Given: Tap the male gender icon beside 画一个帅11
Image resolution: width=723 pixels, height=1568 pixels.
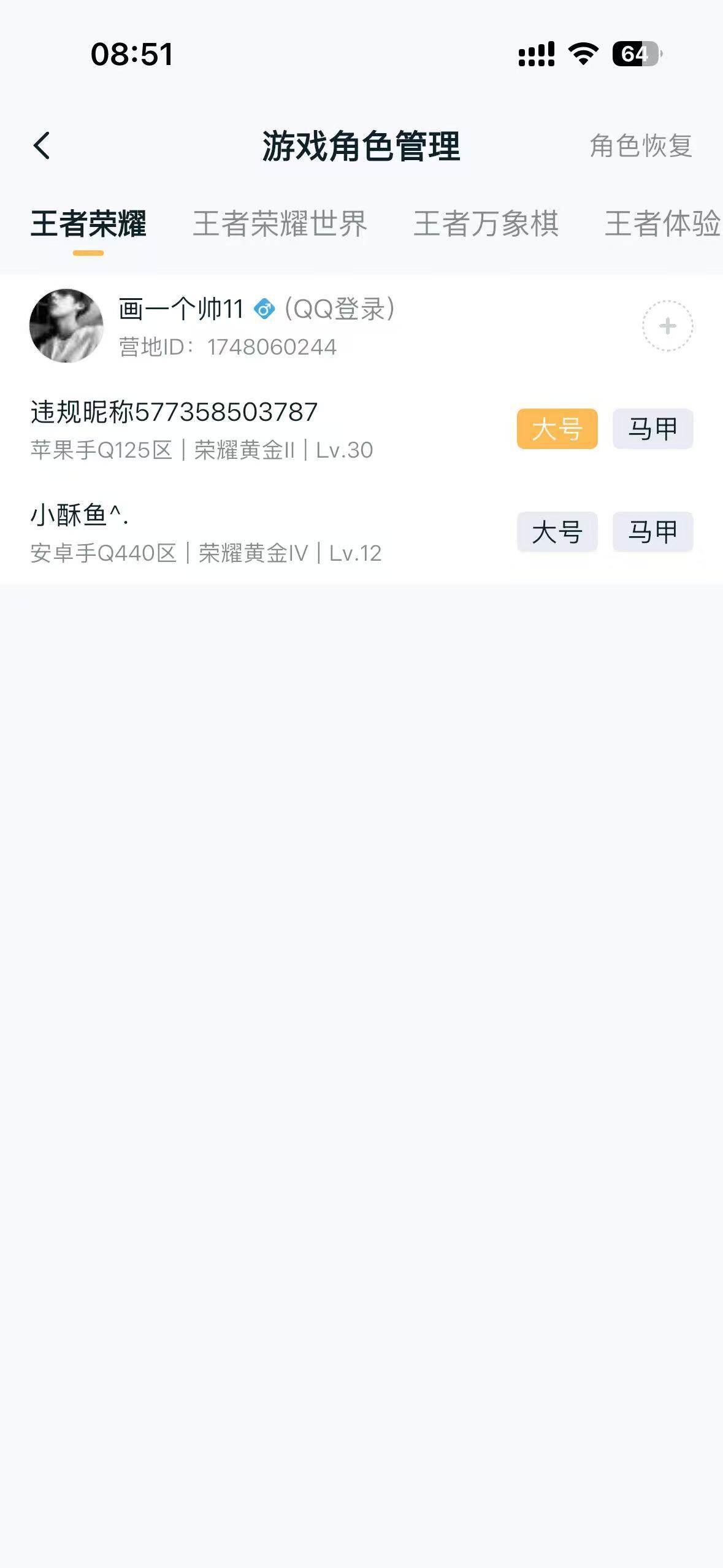Looking at the screenshot, I should tap(264, 310).
